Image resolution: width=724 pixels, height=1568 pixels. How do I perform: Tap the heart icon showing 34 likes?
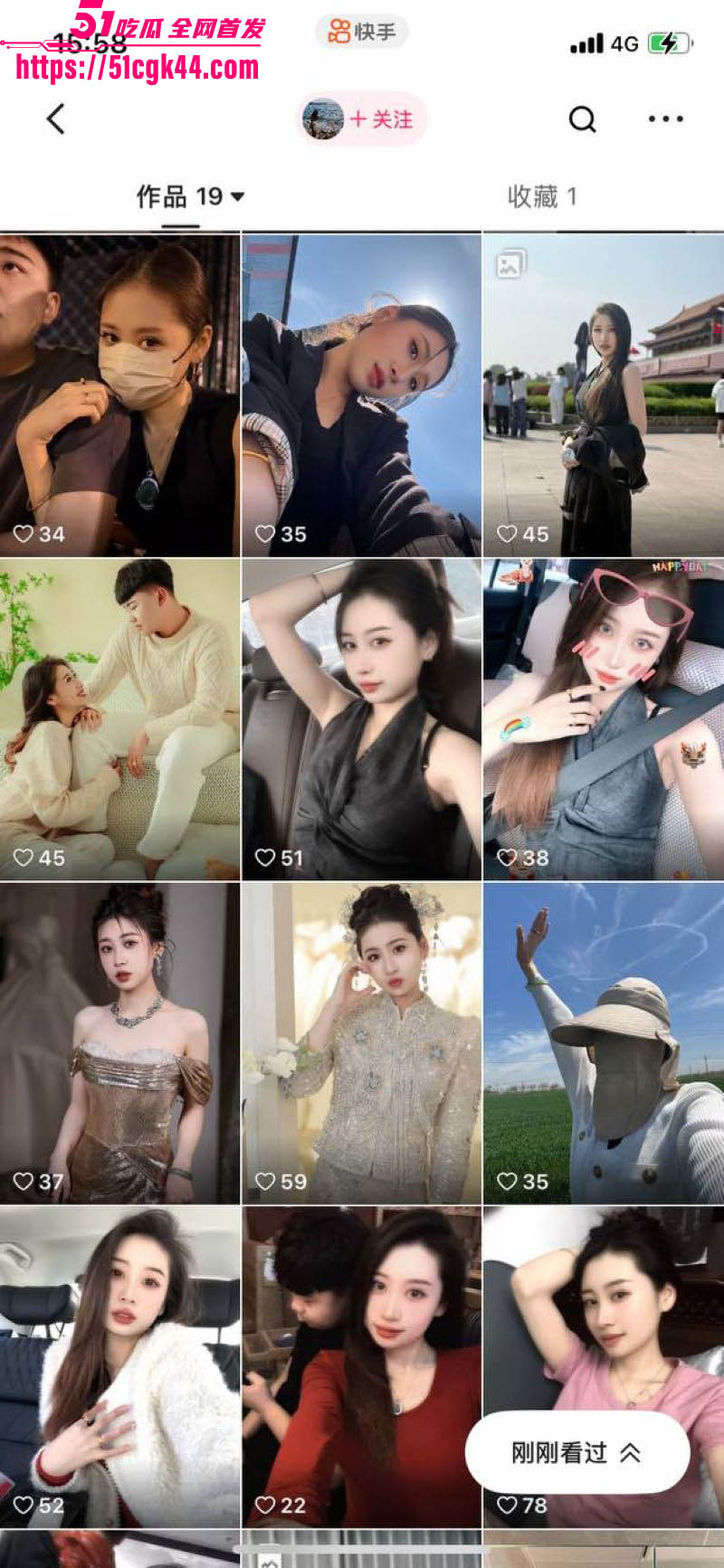[23, 531]
